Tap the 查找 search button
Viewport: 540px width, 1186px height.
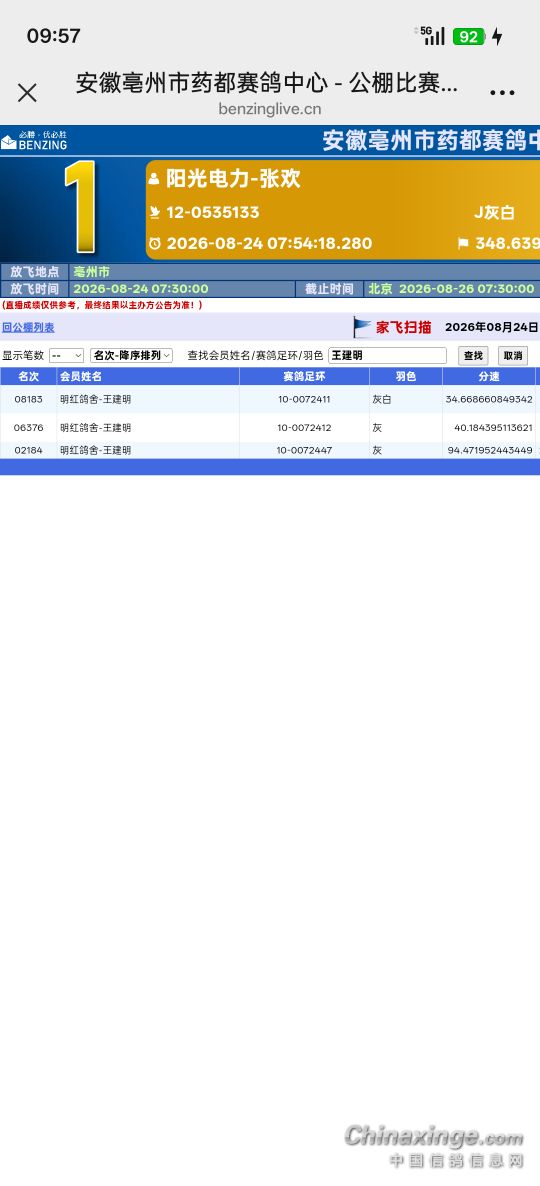[x=473, y=355]
